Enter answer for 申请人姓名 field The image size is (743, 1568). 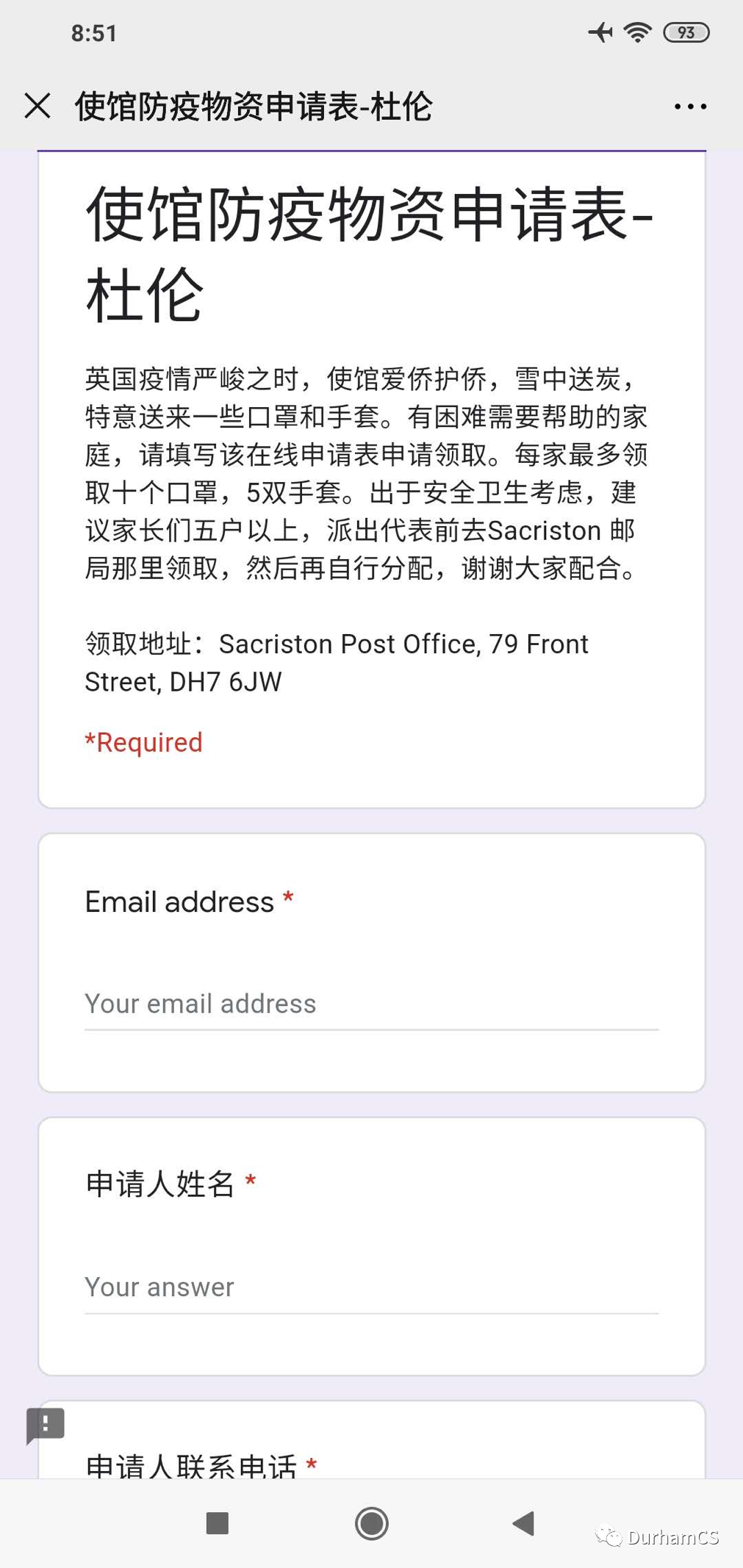[x=371, y=1287]
